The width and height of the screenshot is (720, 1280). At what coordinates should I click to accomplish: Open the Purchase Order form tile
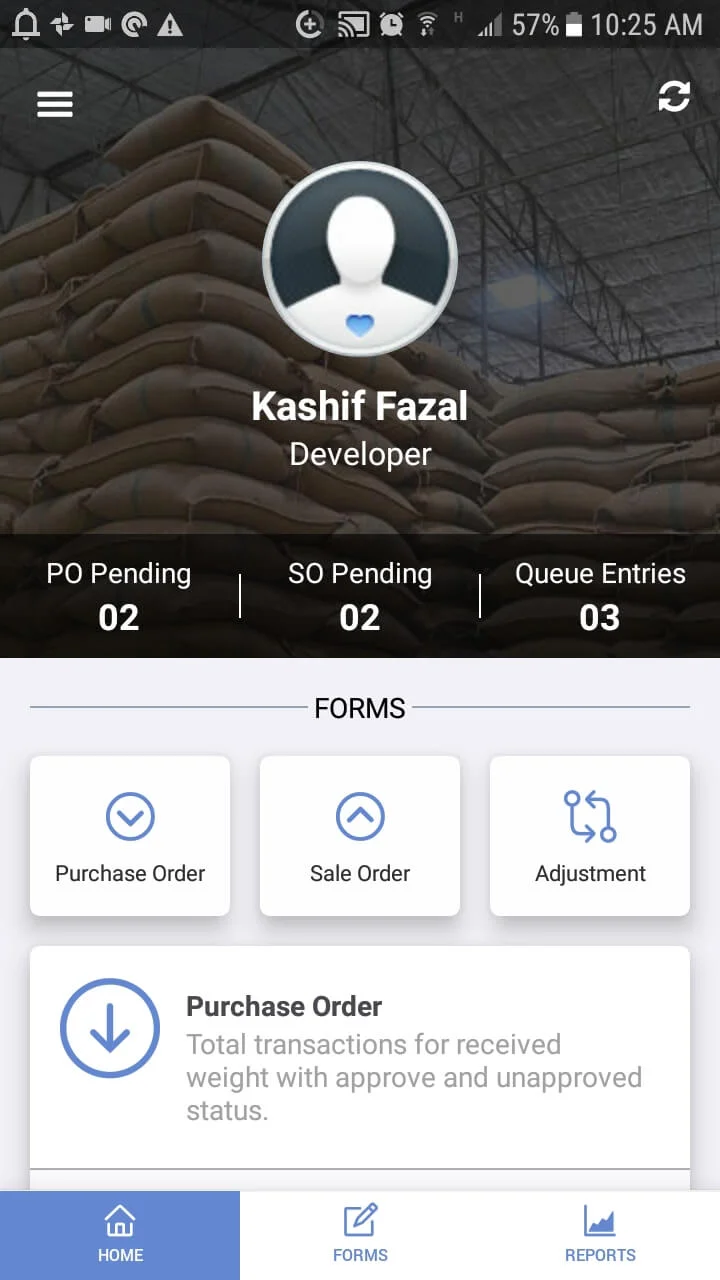130,836
